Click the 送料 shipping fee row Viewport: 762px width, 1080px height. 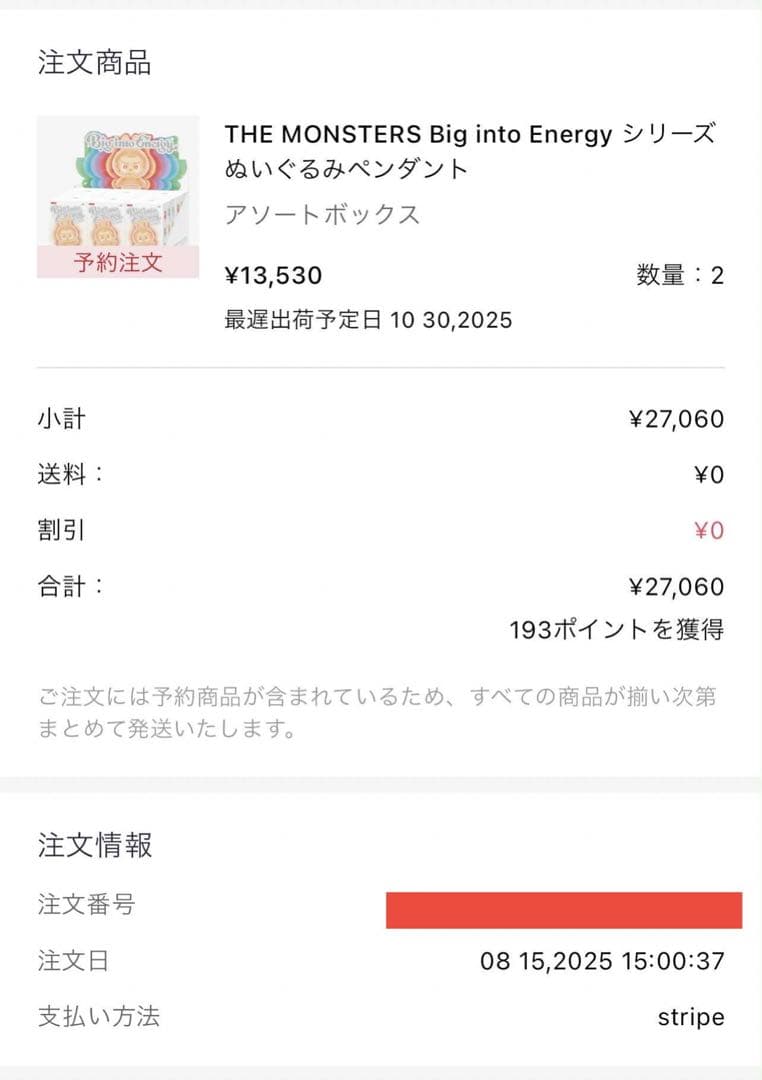[x=70, y=475]
